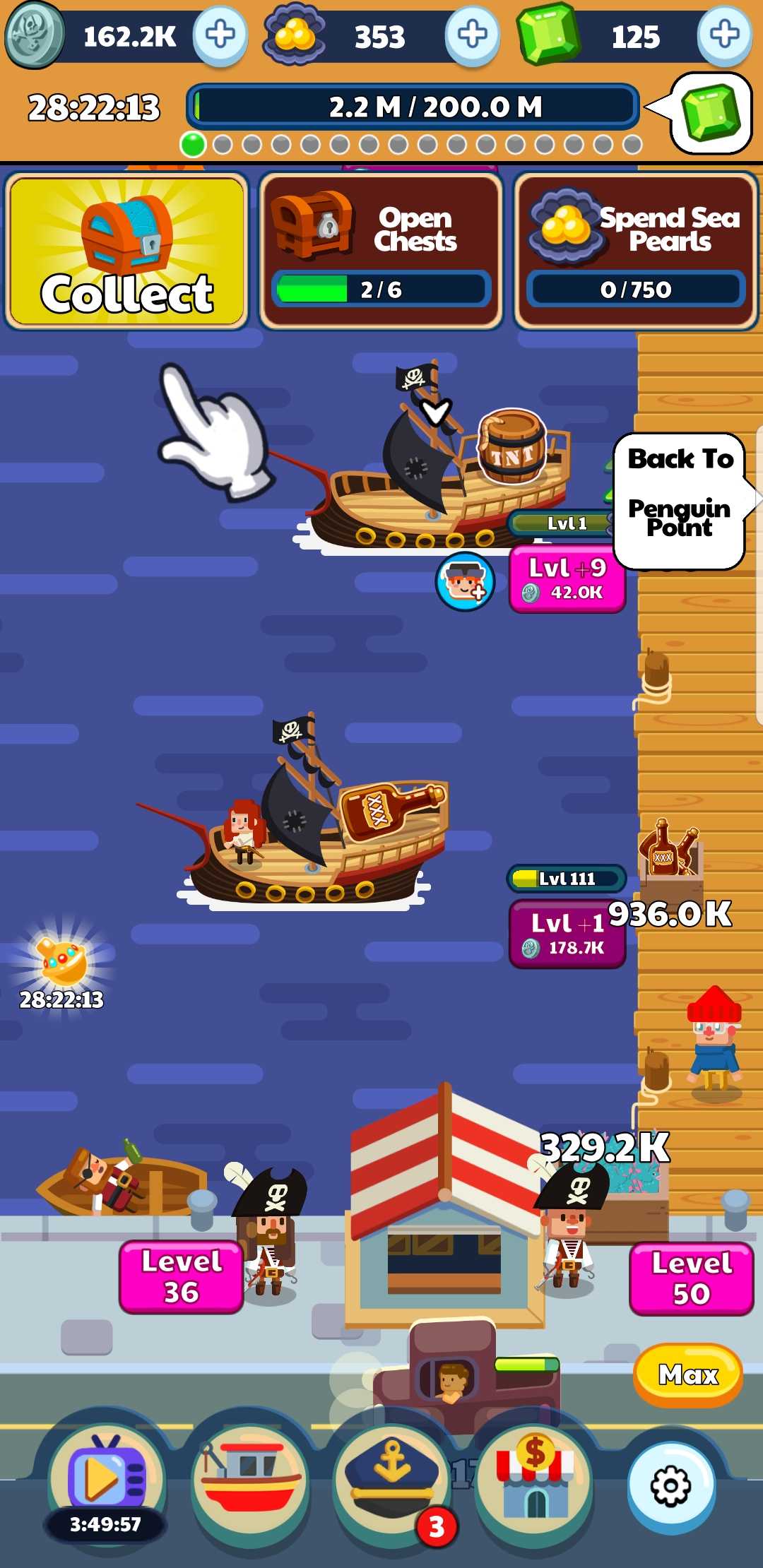Open the Spend Sea Pearls quest card
Image resolution: width=763 pixels, height=1568 pixels.
(x=636, y=251)
